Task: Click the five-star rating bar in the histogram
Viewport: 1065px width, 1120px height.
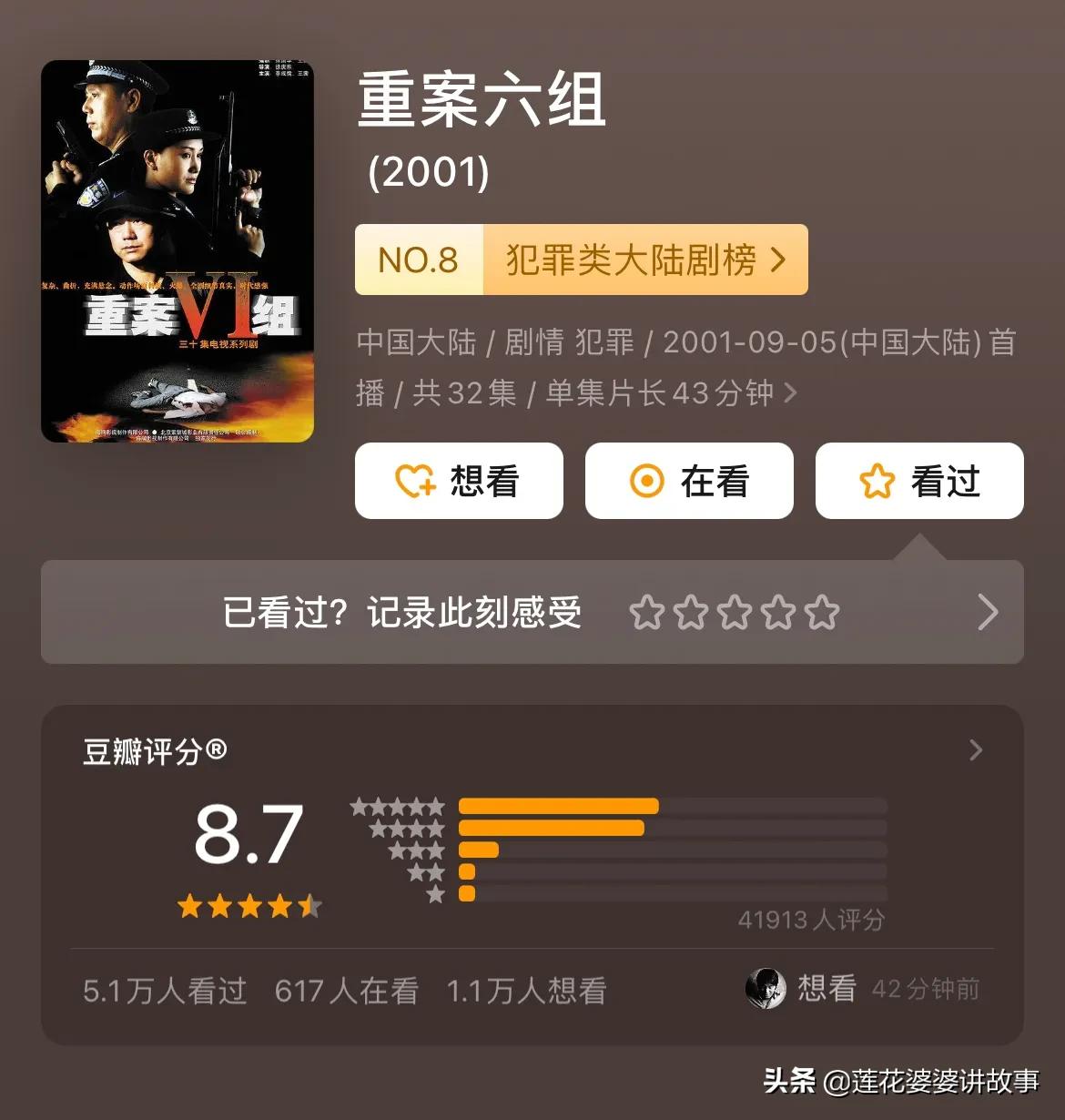Action: click(560, 805)
